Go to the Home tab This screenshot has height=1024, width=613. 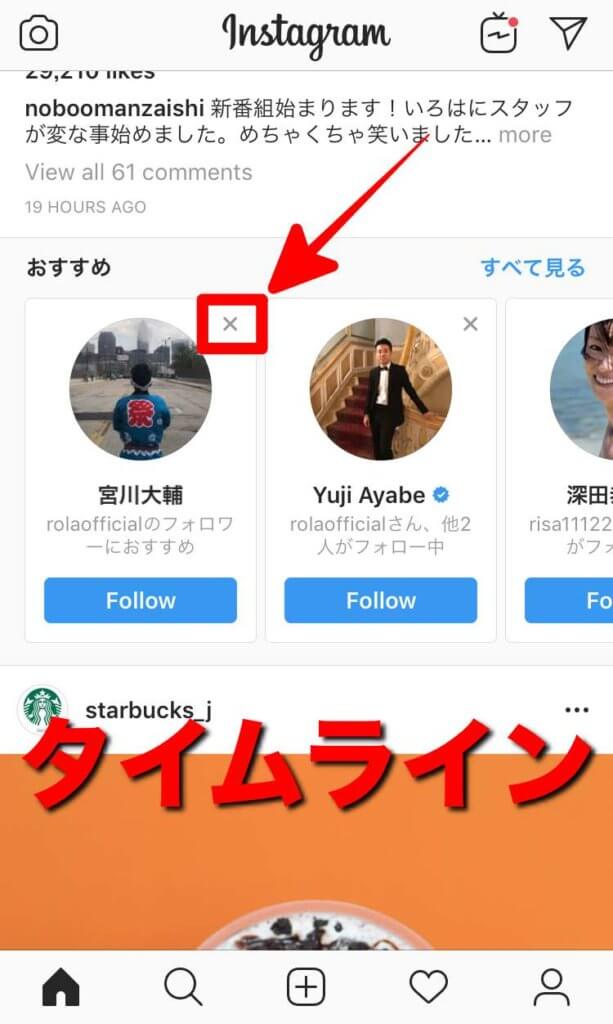[61, 987]
